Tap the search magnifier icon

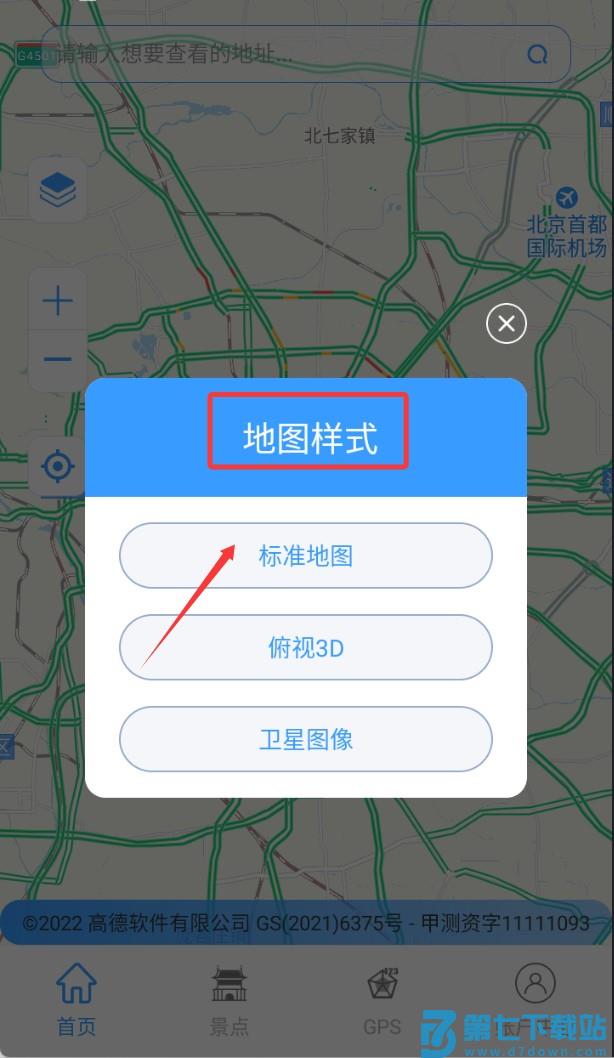(x=538, y=54)
